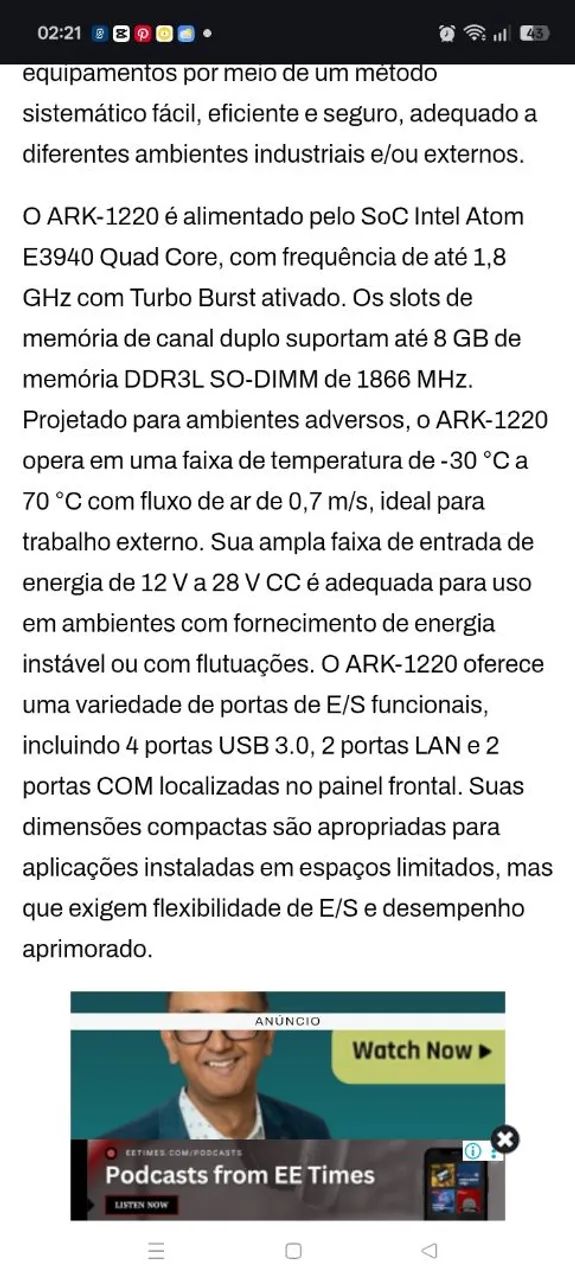
Task: Tap Watch Now in the ad
Action: click(421, 1051)
